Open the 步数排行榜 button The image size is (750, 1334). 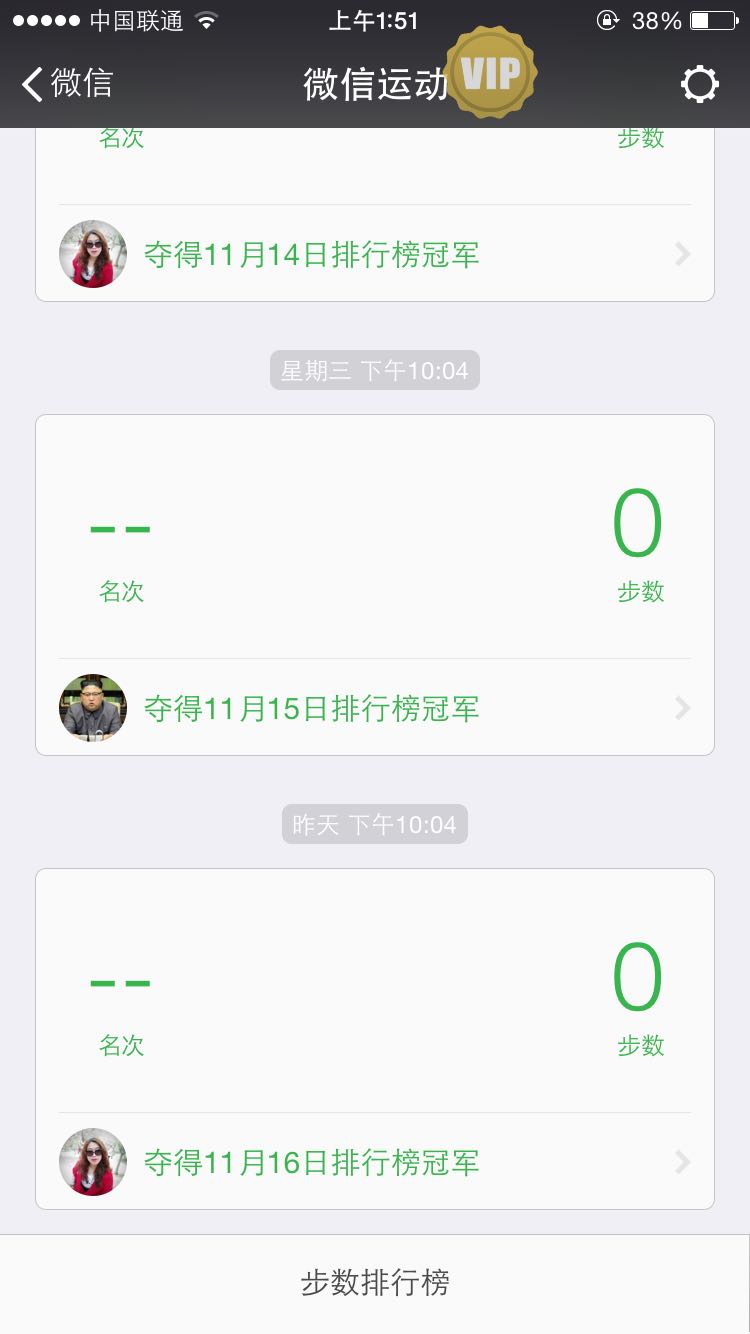[375, 1284]
